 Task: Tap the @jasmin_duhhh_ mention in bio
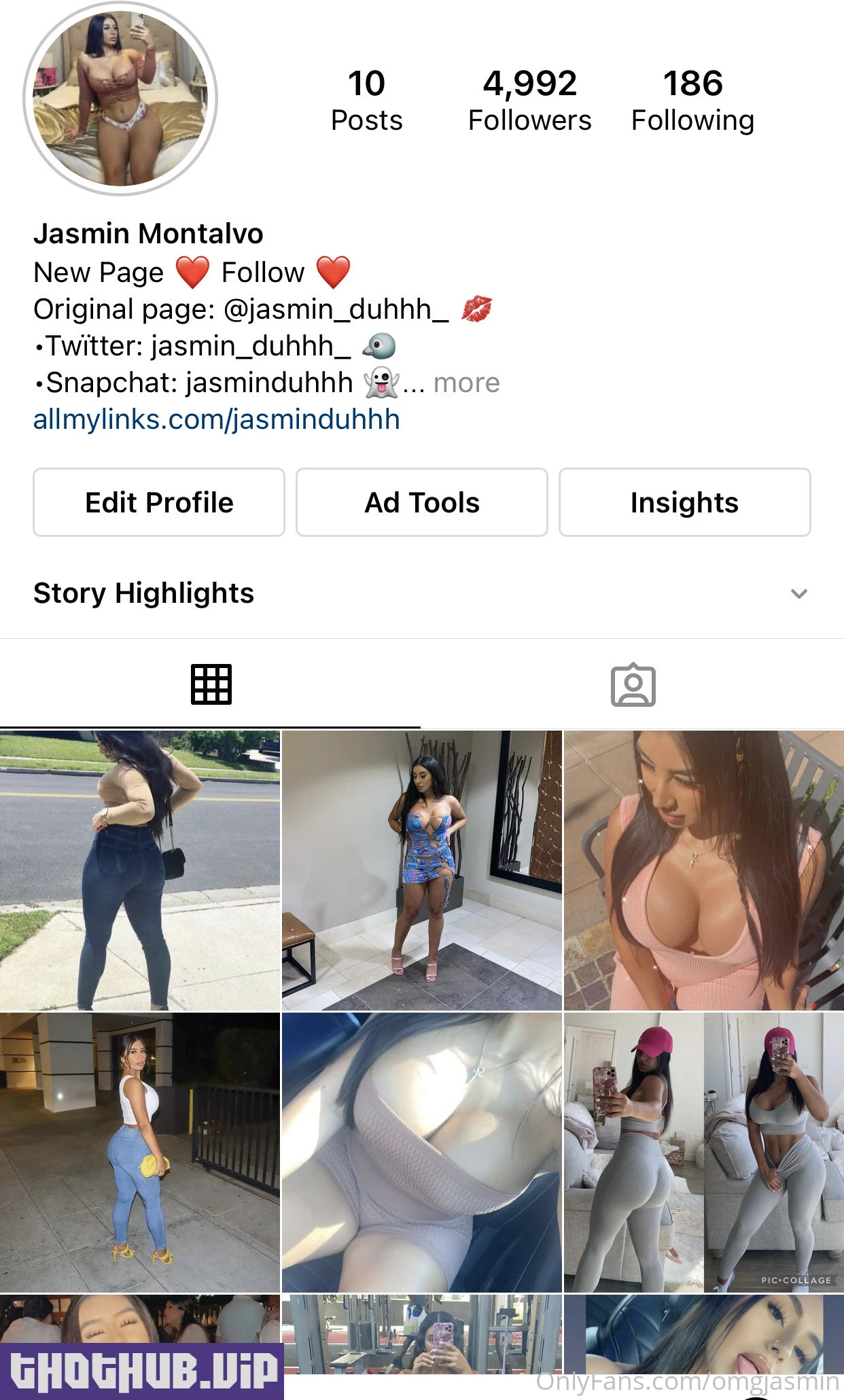coord(336,310)
